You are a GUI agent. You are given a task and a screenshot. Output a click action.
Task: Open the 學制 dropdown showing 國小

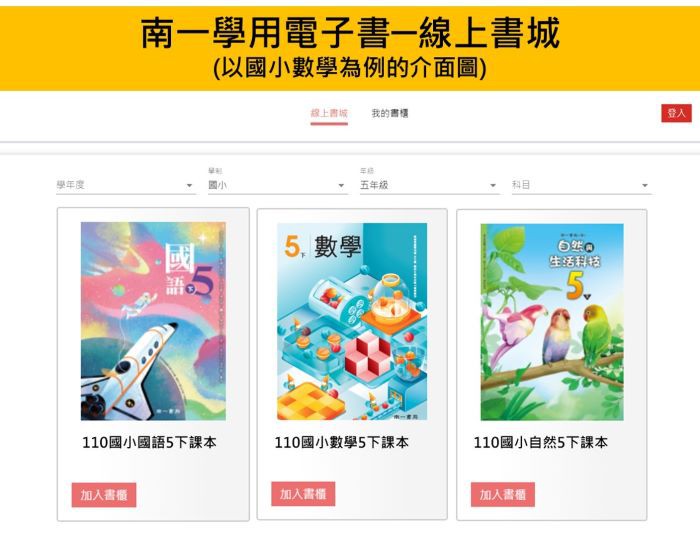pyautogui.click(x=277, y=185)
